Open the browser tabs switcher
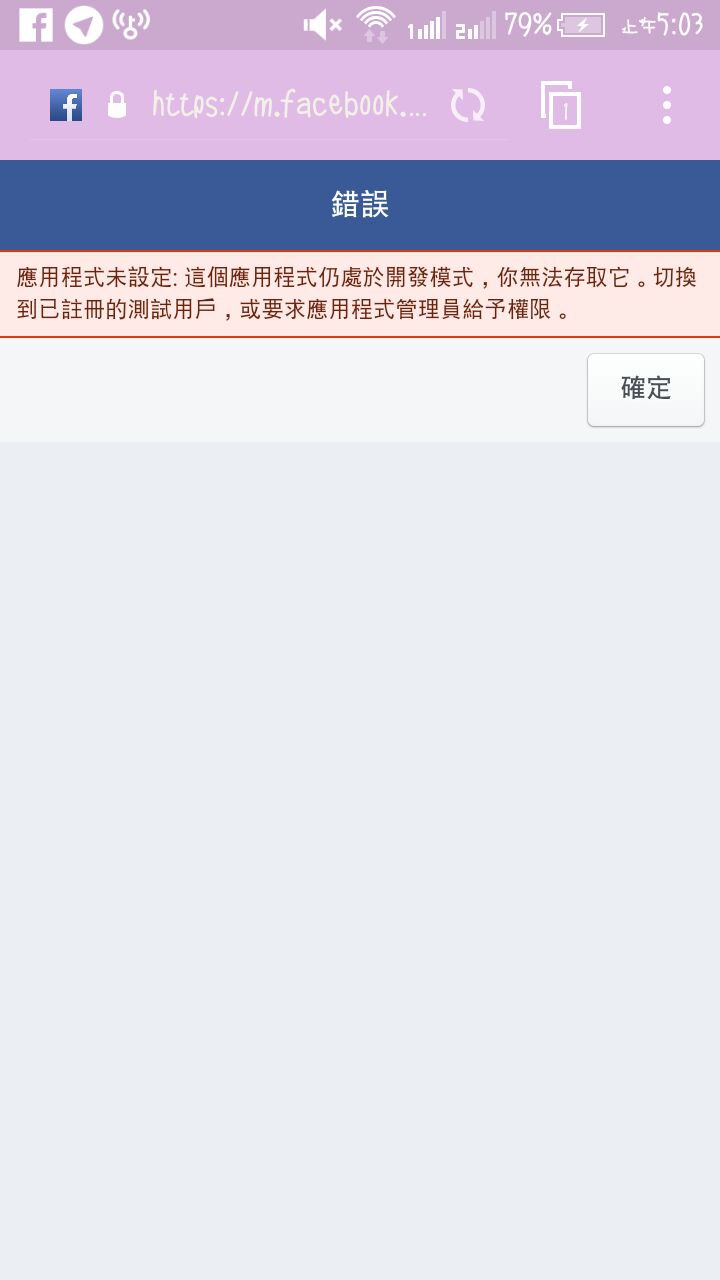 point(561,105)
